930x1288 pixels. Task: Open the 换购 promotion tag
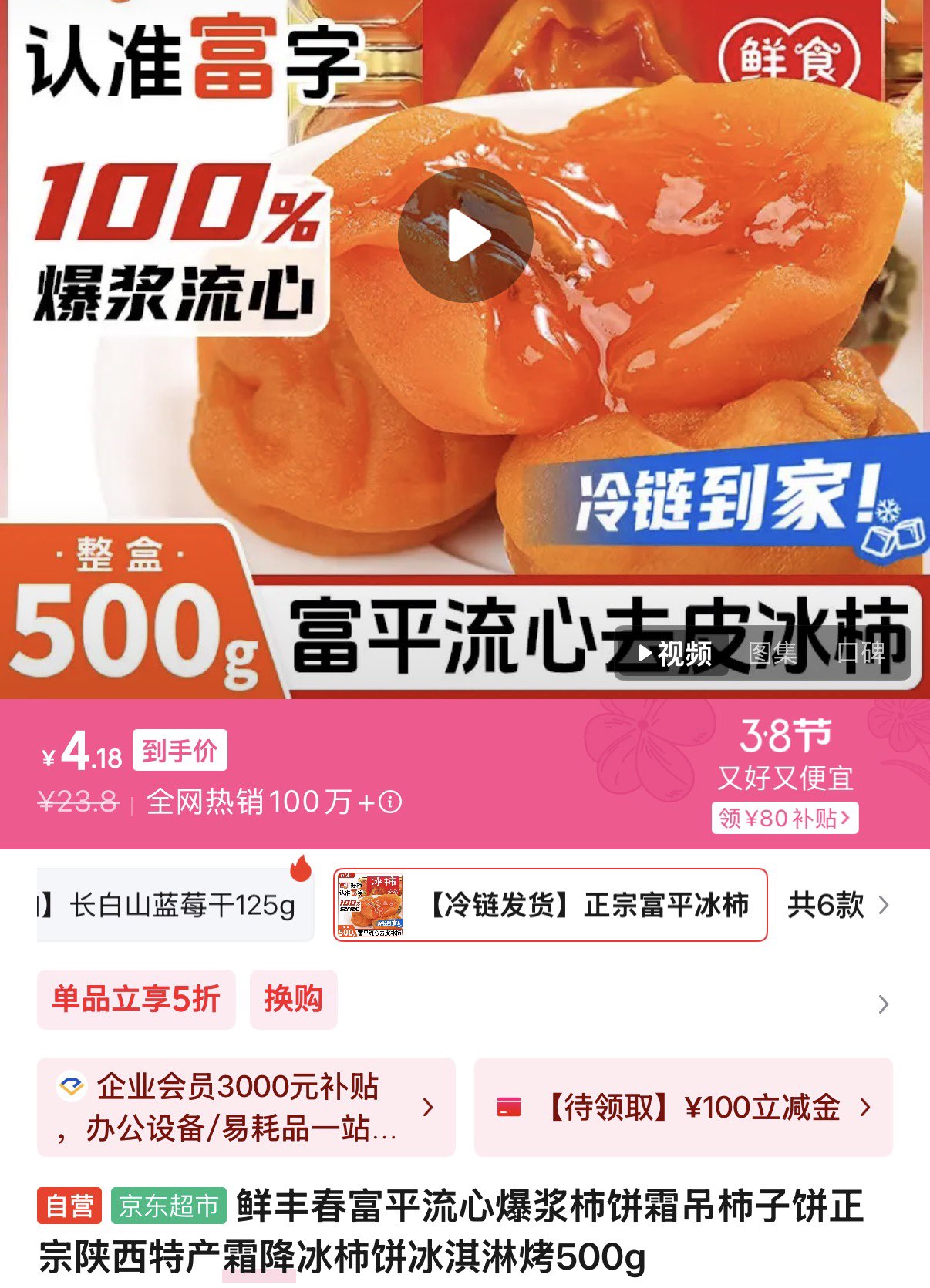[x=293, y=1000]
